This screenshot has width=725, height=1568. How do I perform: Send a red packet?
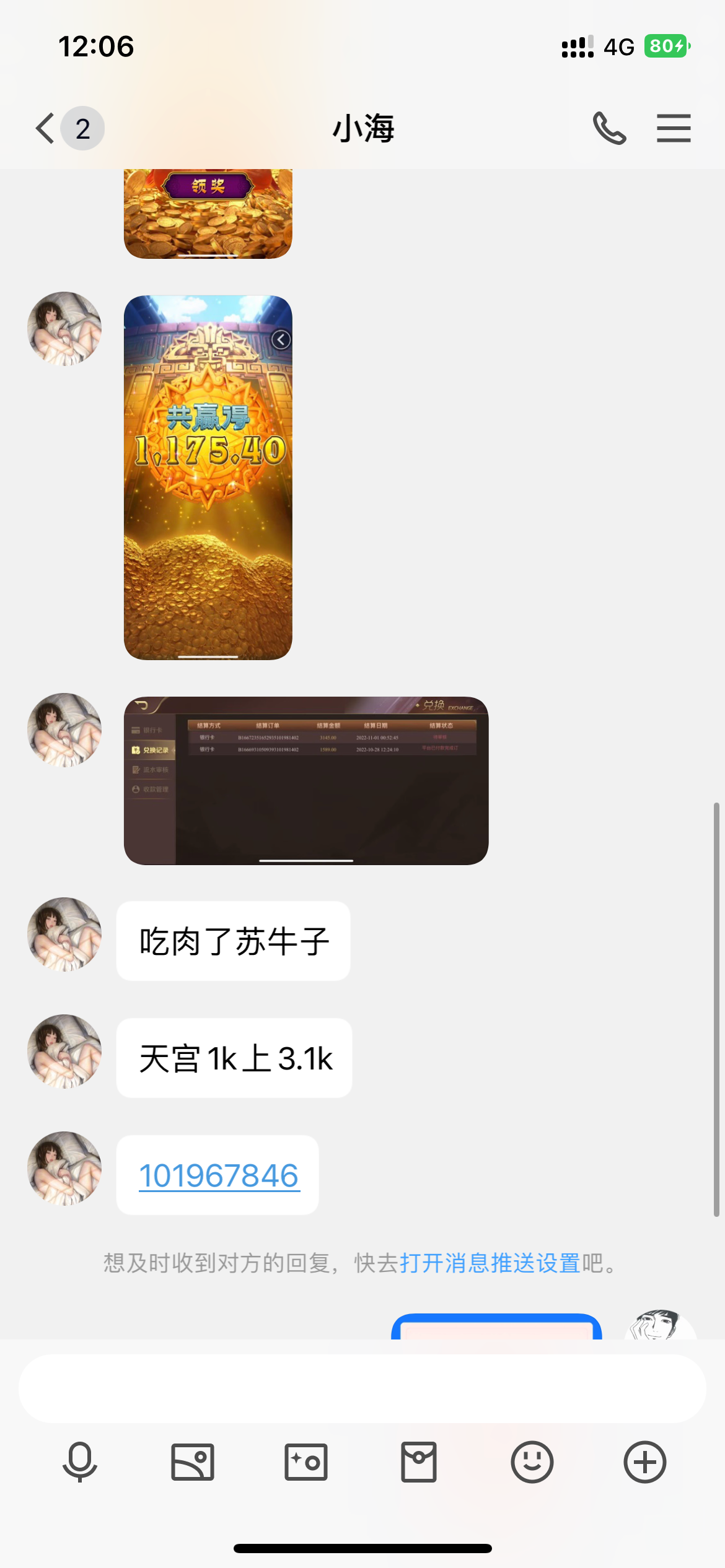coord(419,1463)
